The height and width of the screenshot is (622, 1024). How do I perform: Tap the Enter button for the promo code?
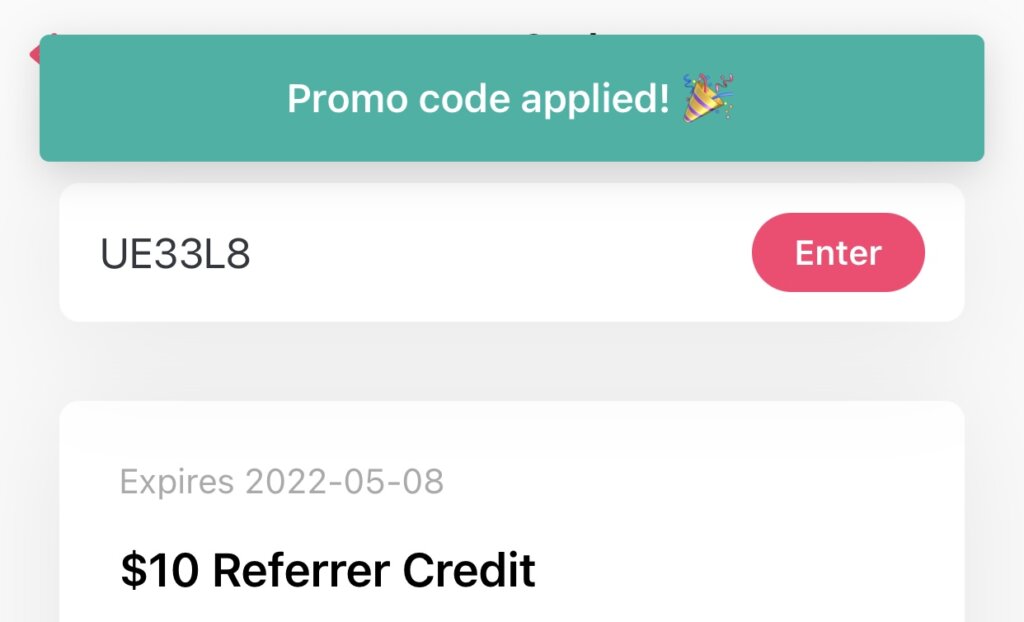(x=838, y=252)
